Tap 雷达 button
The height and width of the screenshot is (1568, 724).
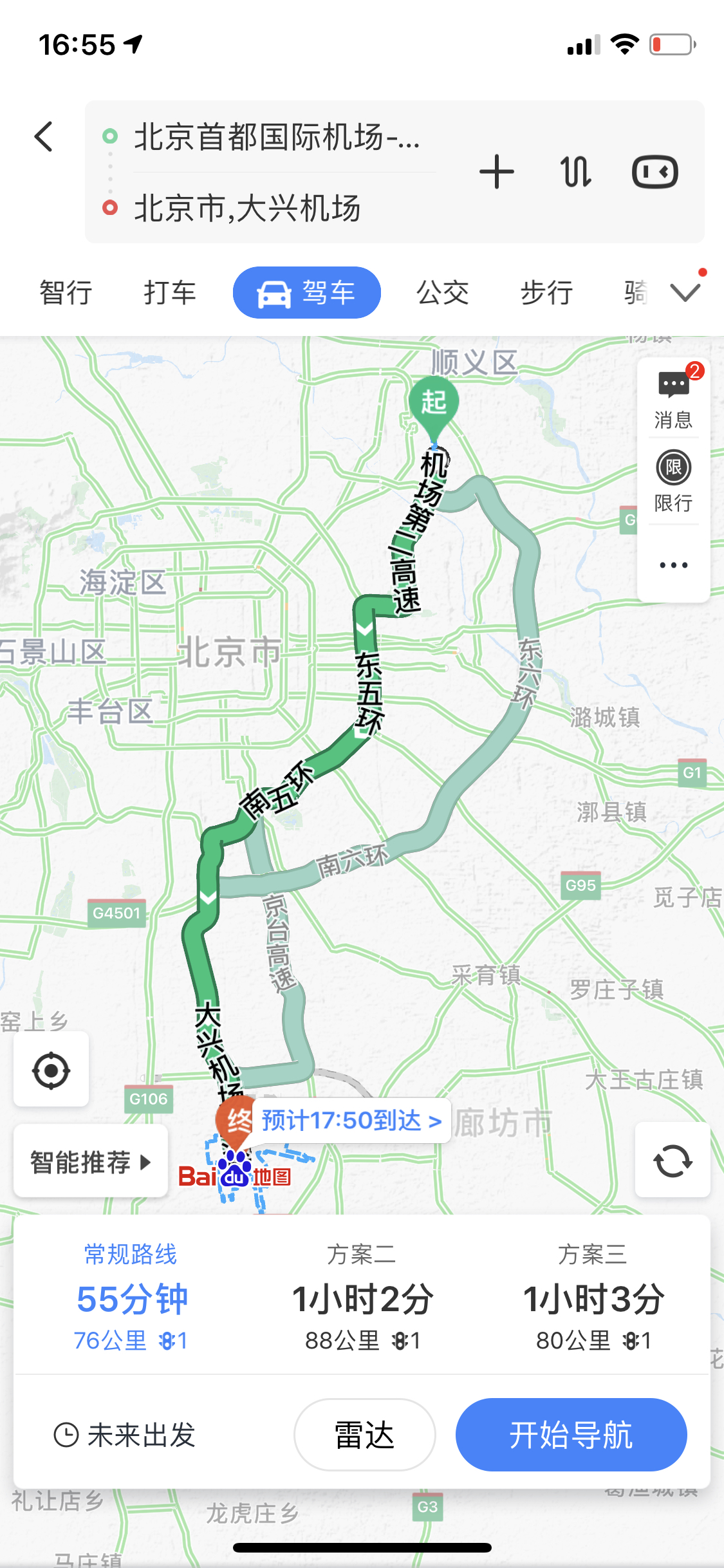coord(364,1435)
